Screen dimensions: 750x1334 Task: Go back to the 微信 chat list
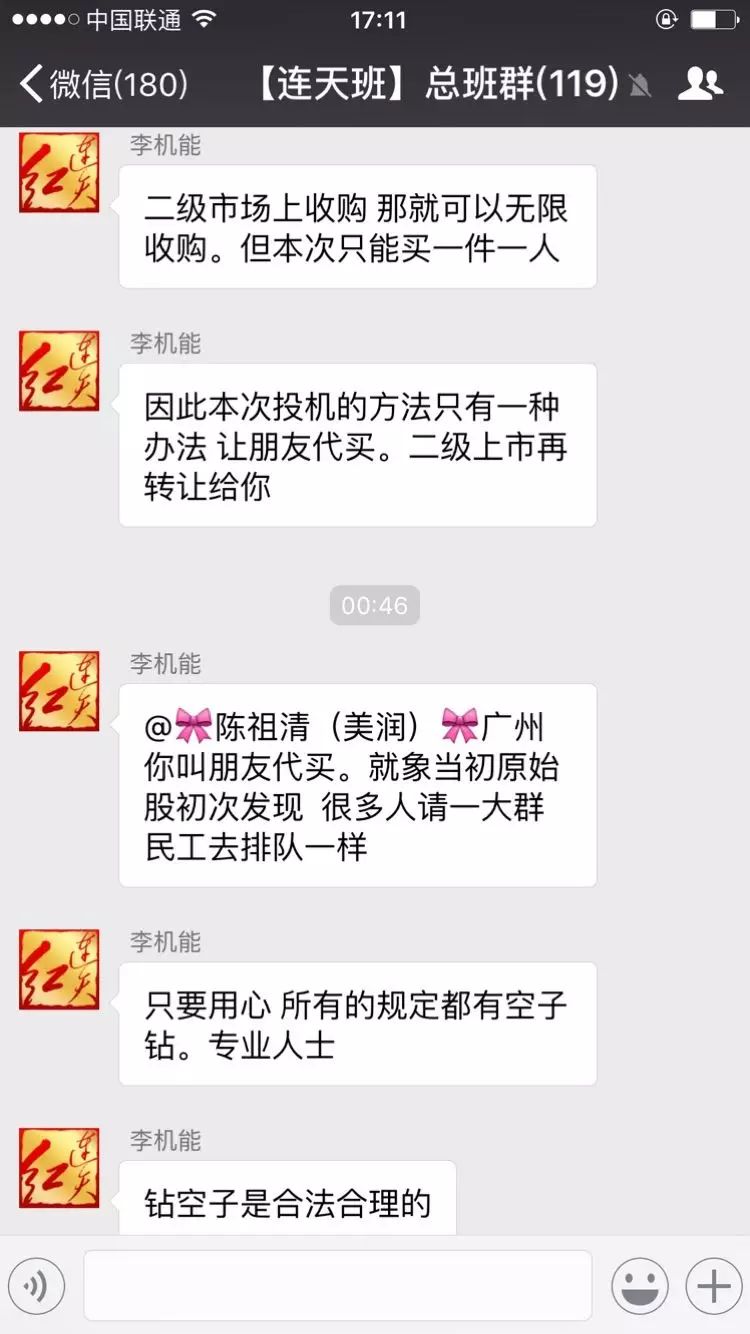[x=100, y=84]
